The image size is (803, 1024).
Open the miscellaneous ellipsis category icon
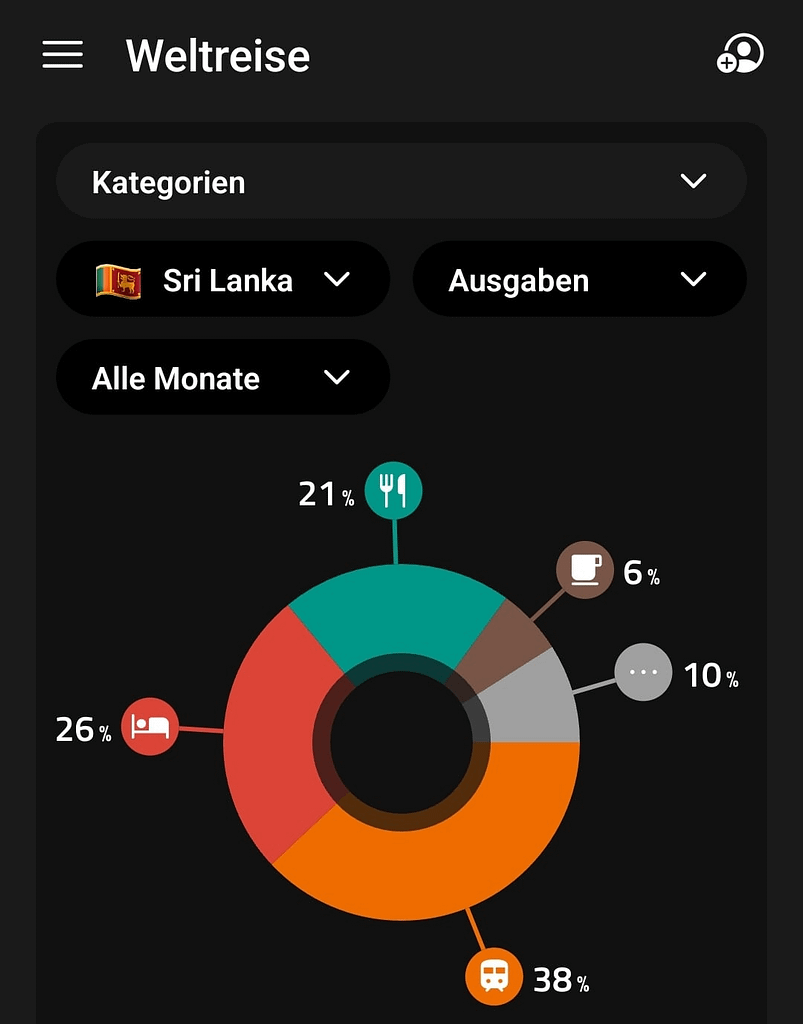click(x=643, y=672)
